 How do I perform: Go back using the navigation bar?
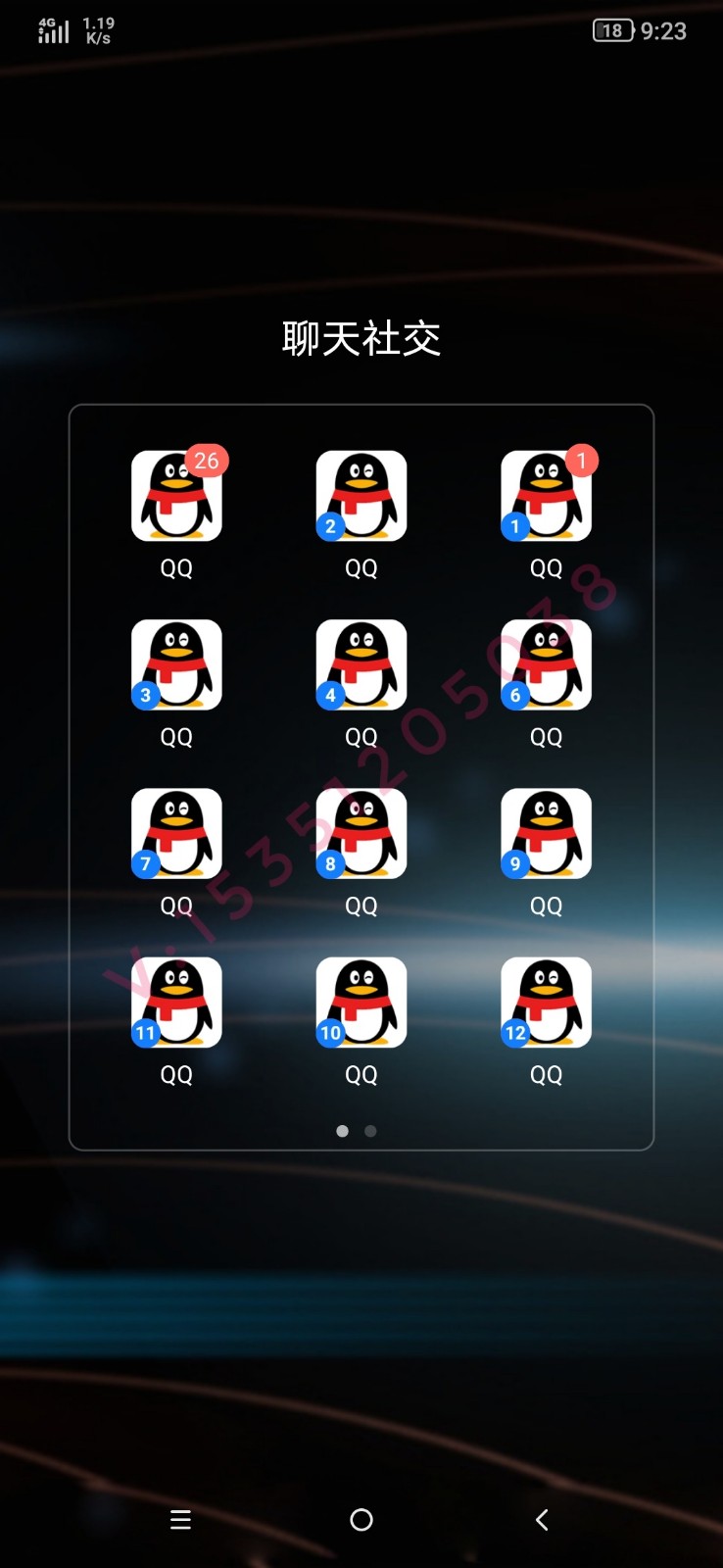(x=542, y=1520)
